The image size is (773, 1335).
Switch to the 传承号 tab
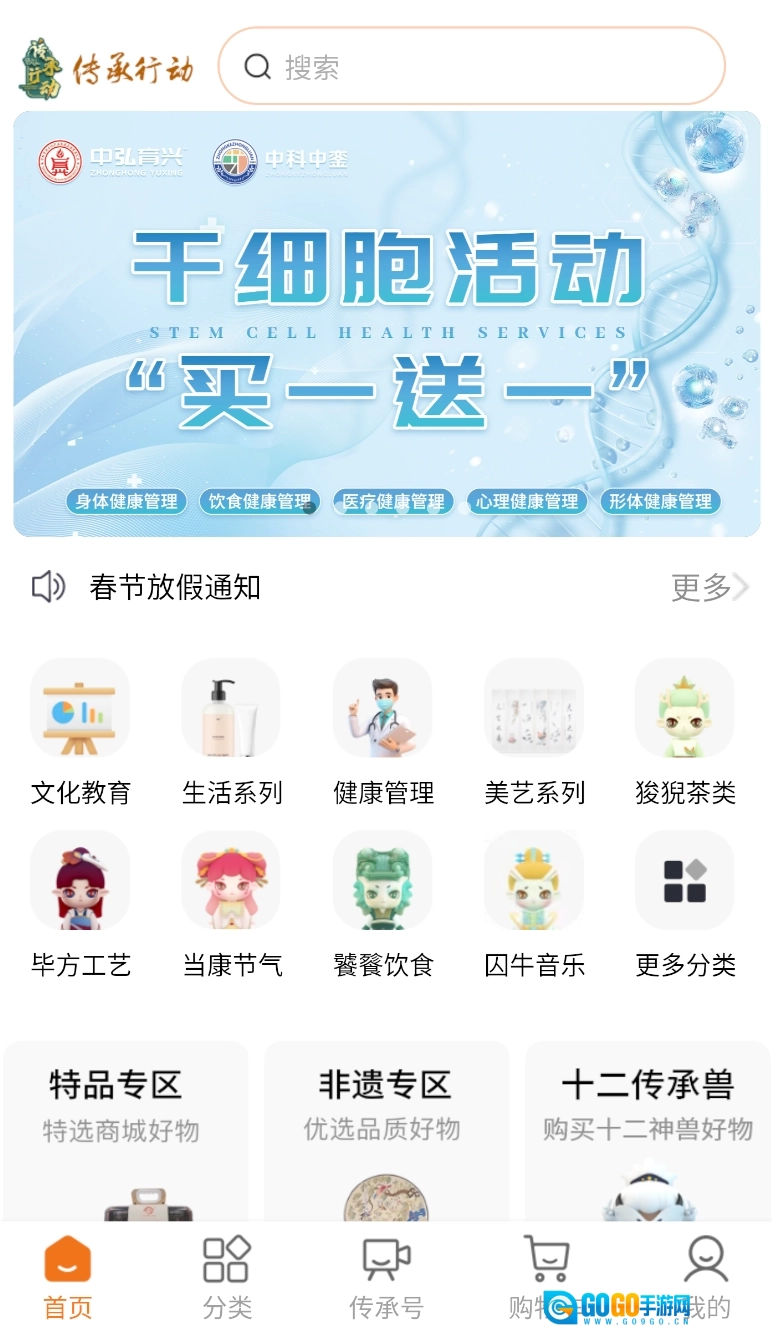click(386, 1277)
